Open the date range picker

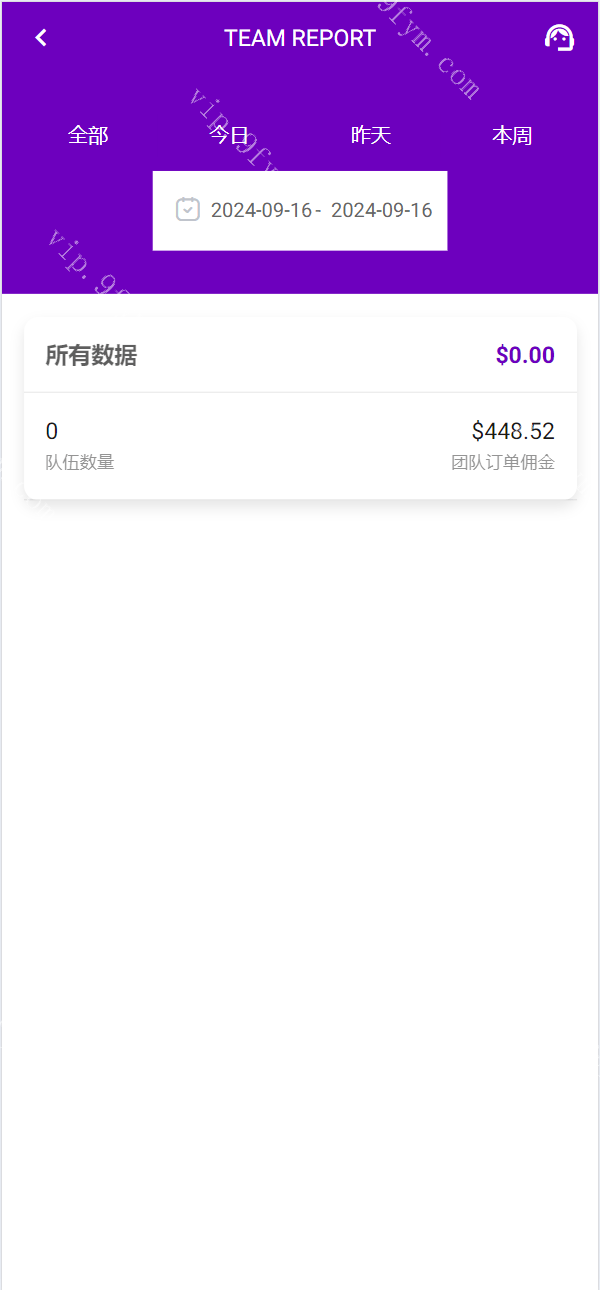tap(300, 211)
